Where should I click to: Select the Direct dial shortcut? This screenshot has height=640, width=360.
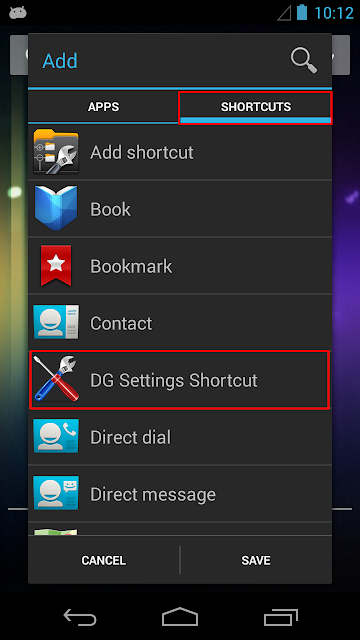180,437
